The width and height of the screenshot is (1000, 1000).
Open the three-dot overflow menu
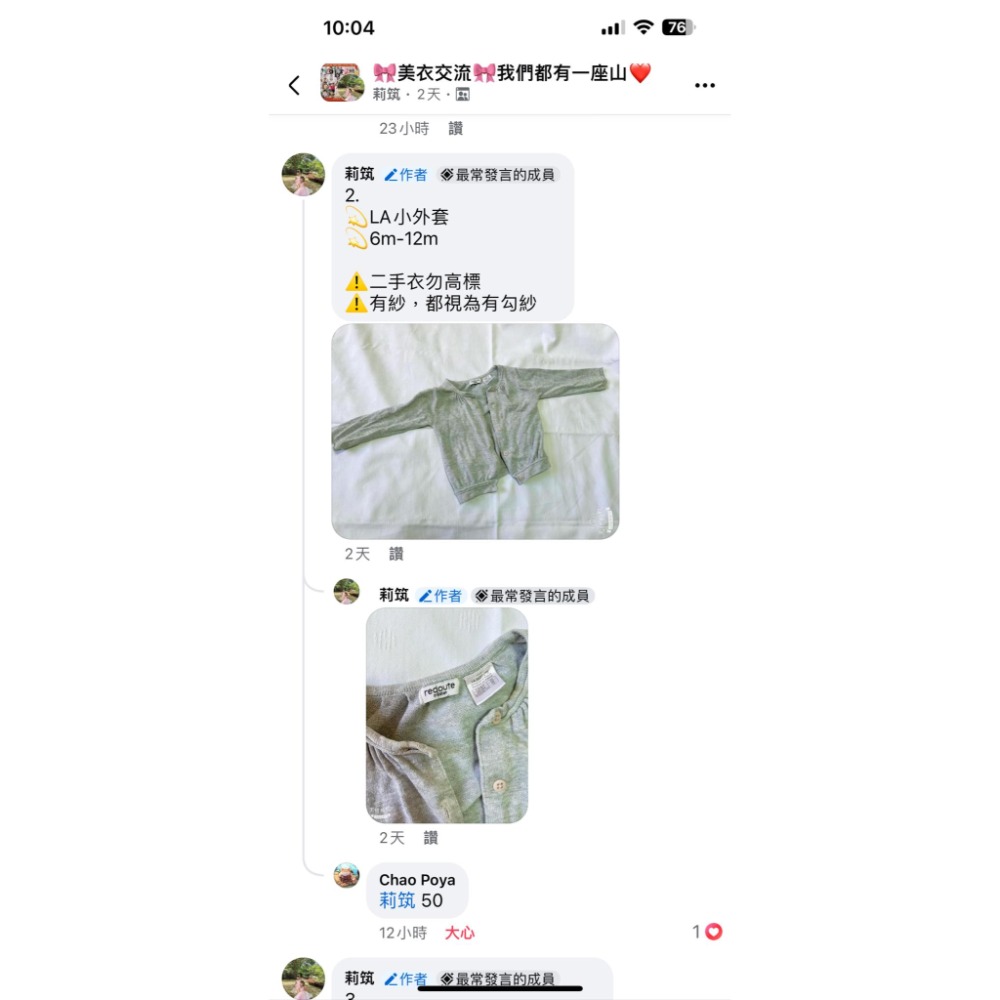pyautogui.click(x=705, y=85)
